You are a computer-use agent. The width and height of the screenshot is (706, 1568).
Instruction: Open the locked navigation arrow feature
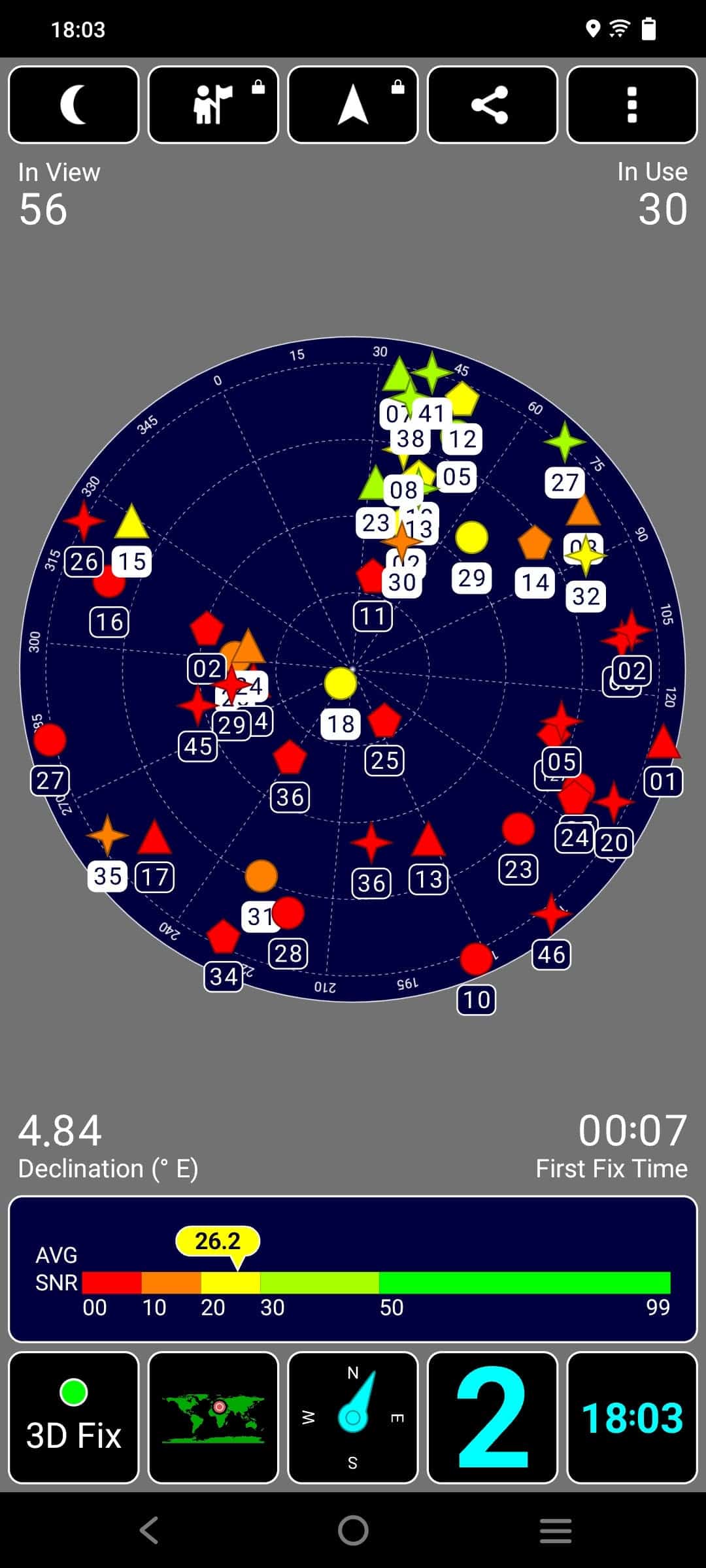tap(353, 105)
